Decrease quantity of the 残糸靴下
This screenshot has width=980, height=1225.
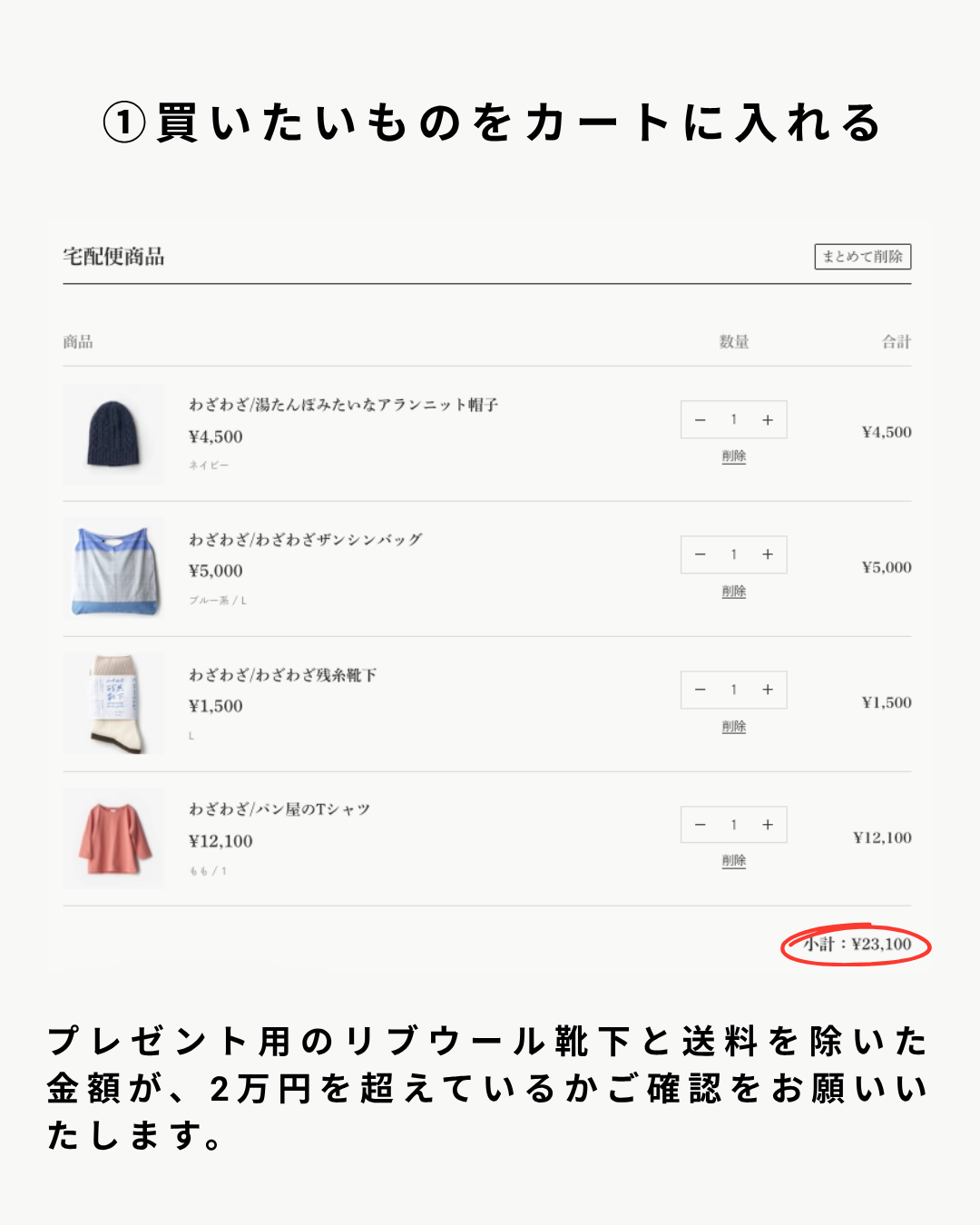(700, 690)
